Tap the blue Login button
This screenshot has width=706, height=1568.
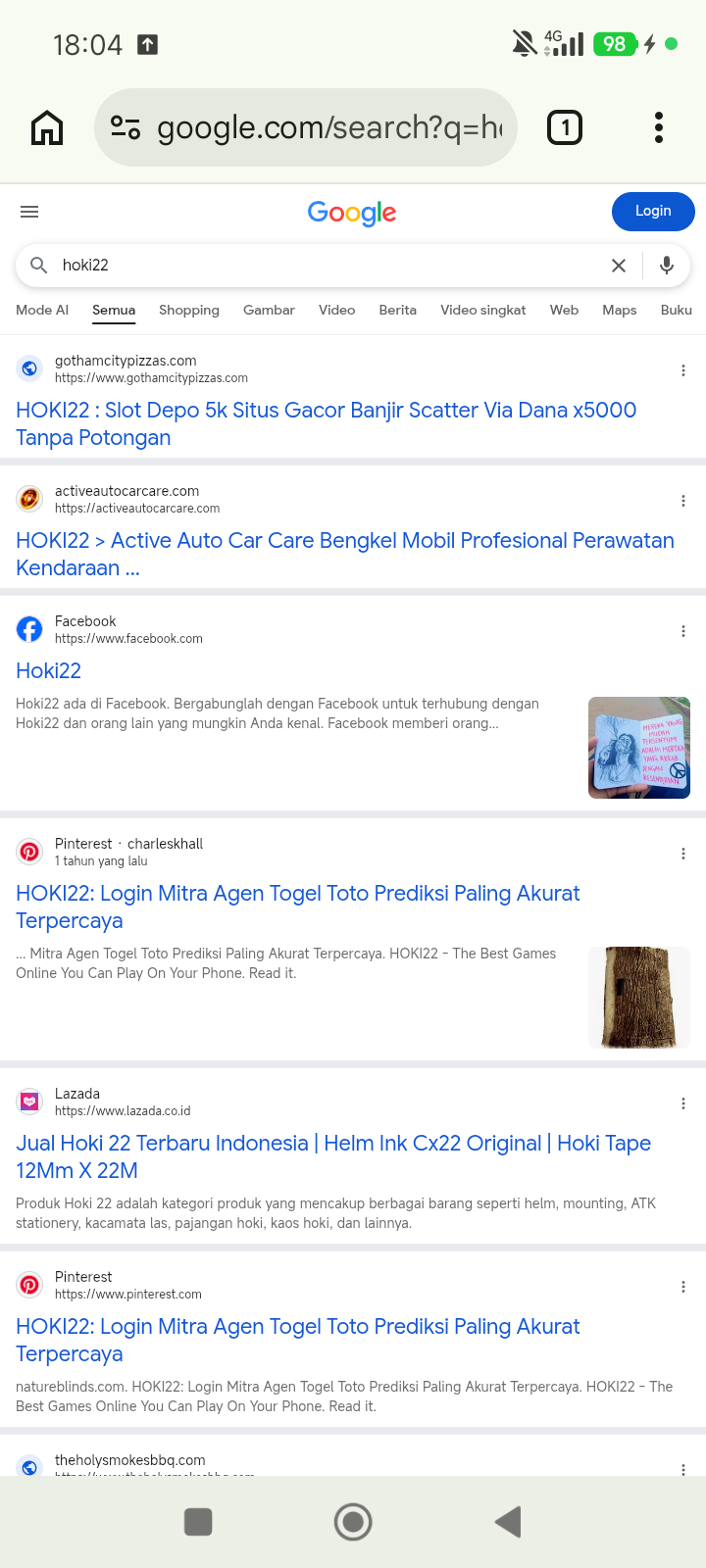click(x=653, y=212)
